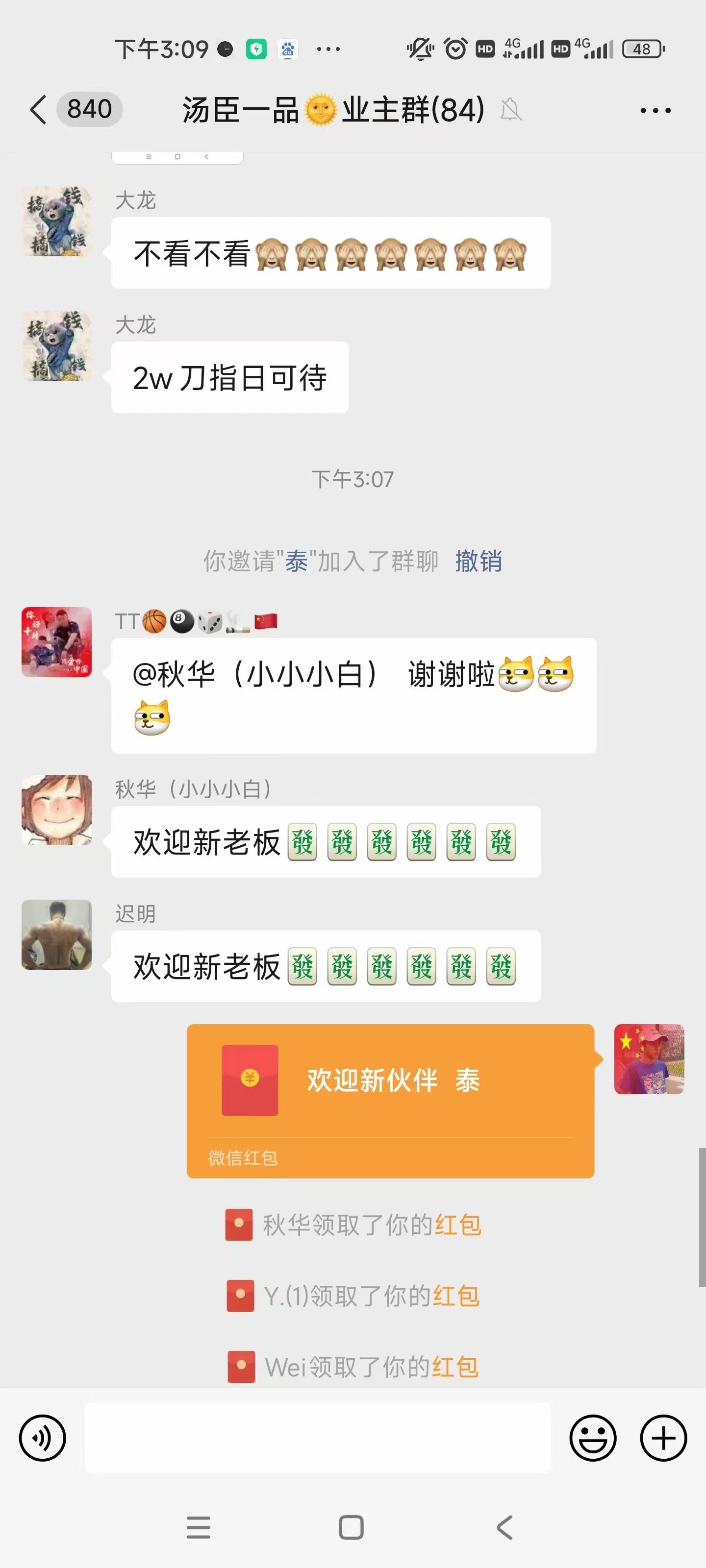The height and width of the screenshot is (1568, 706).
Task: Open 大龙's avatar beside 2w刀指日可待
Action: pos(57,346)
